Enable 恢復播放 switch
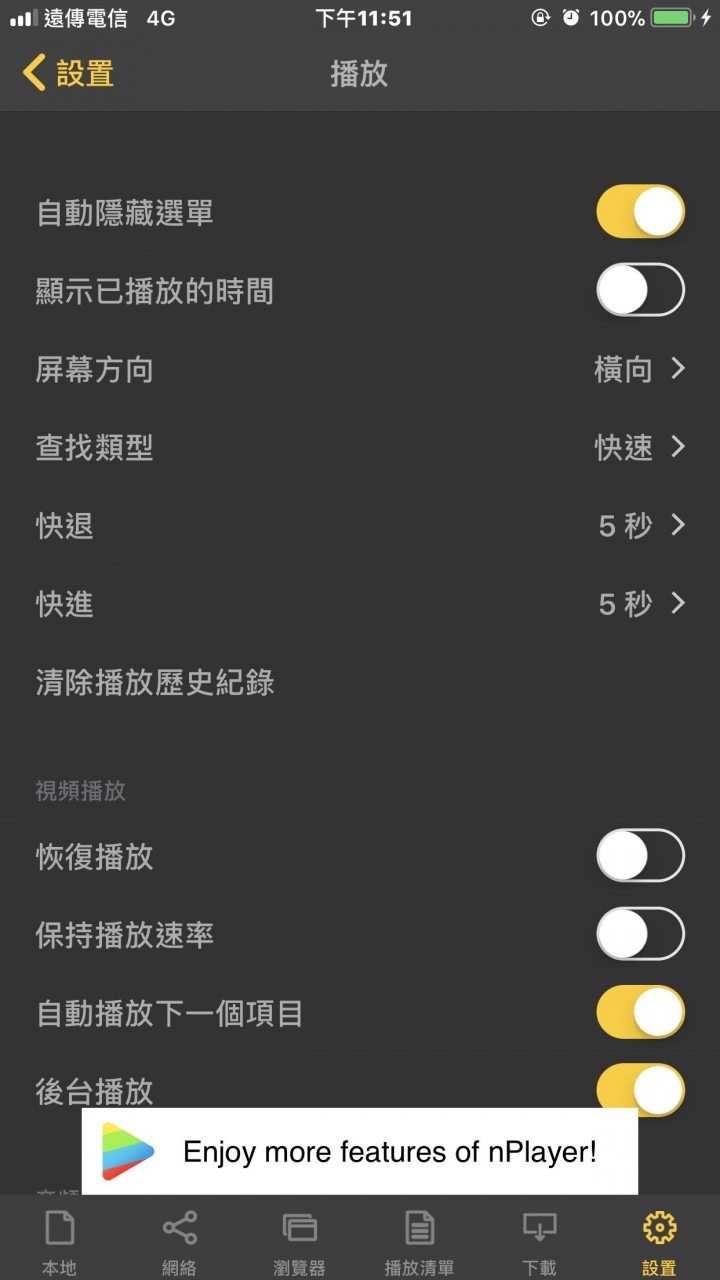The height and width of the screenshot is (1280, 720). coord(640,857)
